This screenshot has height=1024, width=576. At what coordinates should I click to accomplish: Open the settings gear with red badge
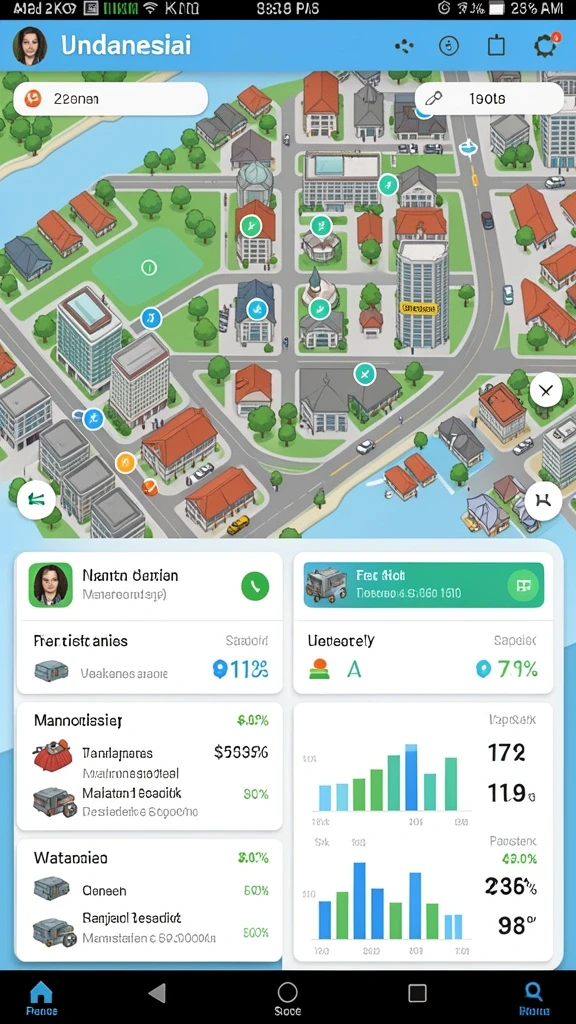[545, 46]
